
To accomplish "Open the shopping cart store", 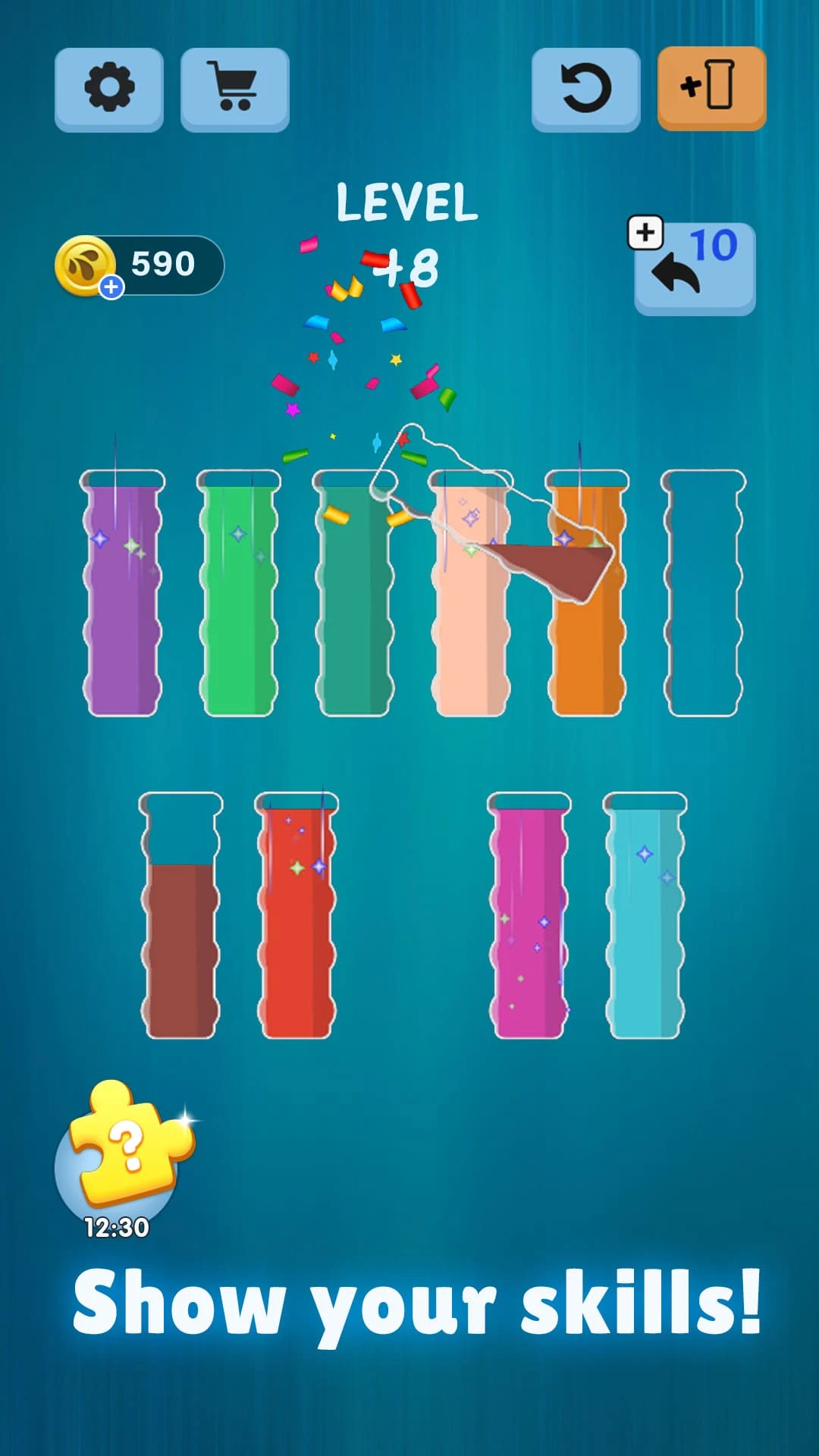I will coord(235,89).
